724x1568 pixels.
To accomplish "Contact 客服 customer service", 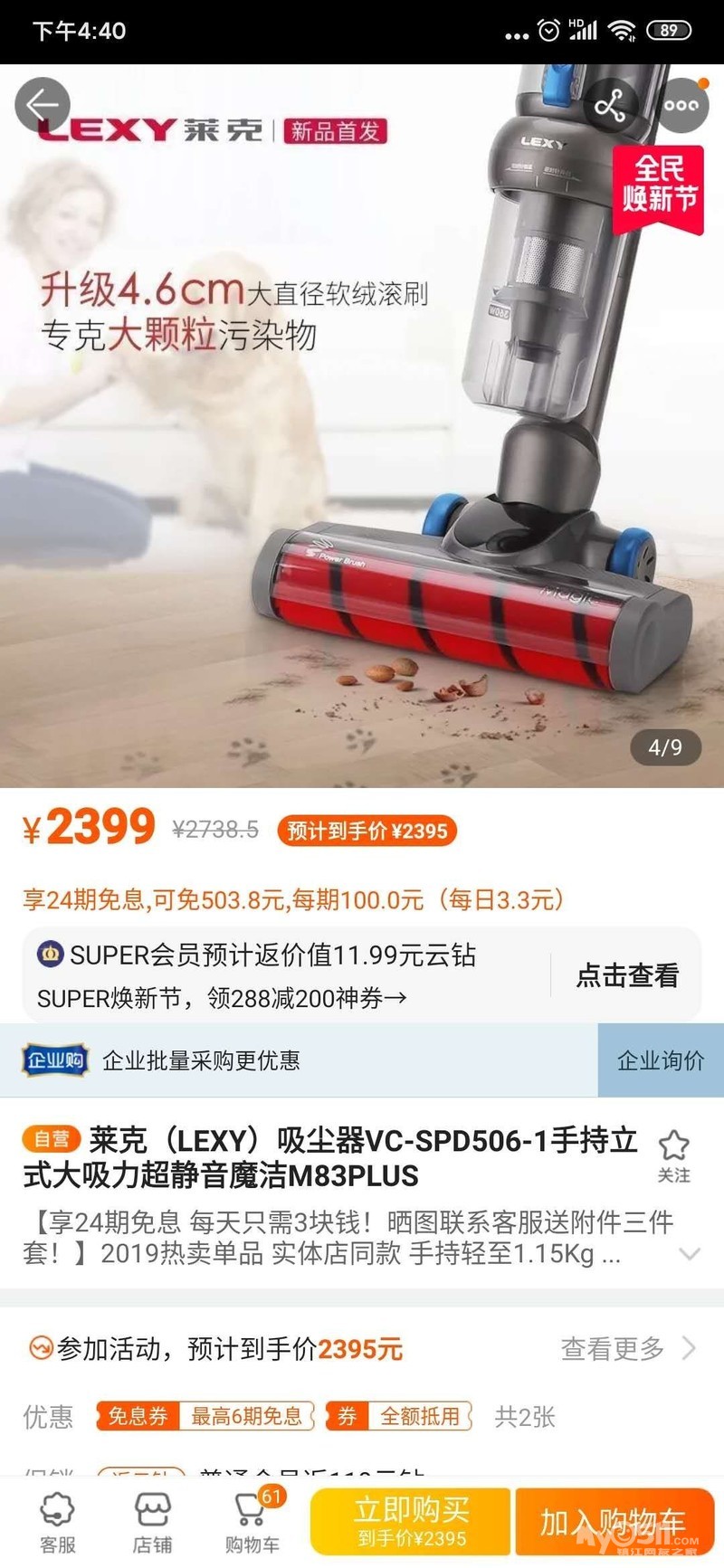I will (58, 1523).
